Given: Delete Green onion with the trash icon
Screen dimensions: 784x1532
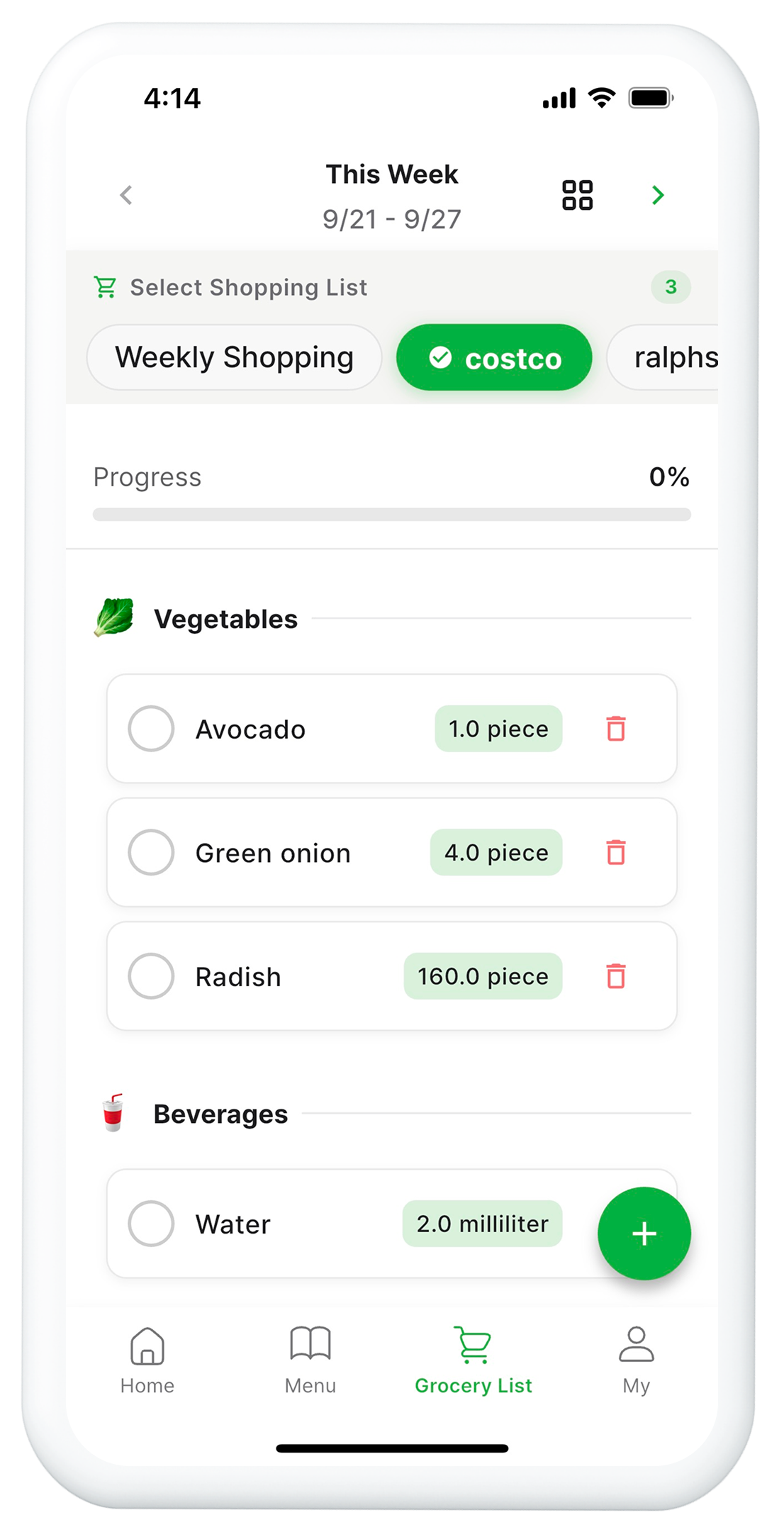Looking at the screenshot, I should 615,852.
